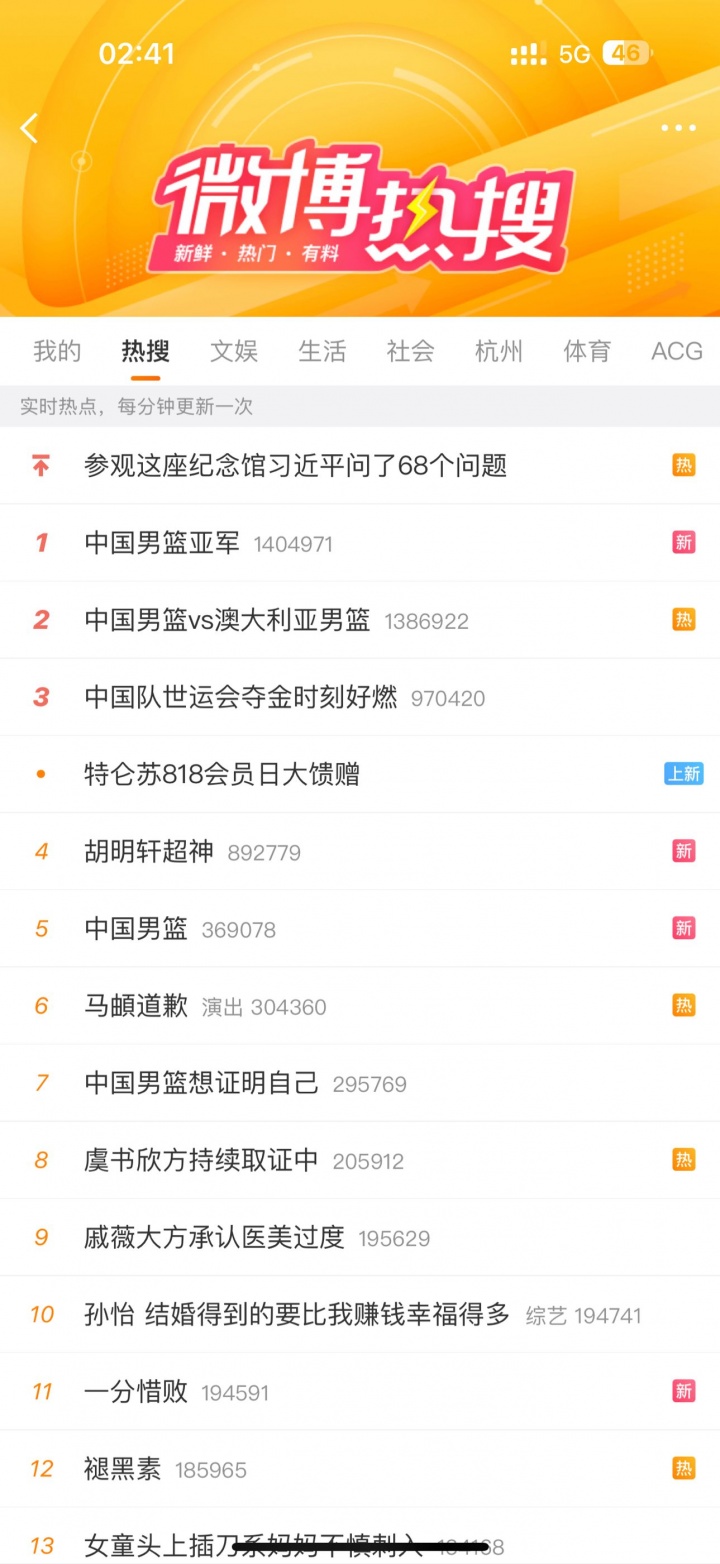Open the topic 一分惜败
720x1564 pixels.
point(136,1391)
